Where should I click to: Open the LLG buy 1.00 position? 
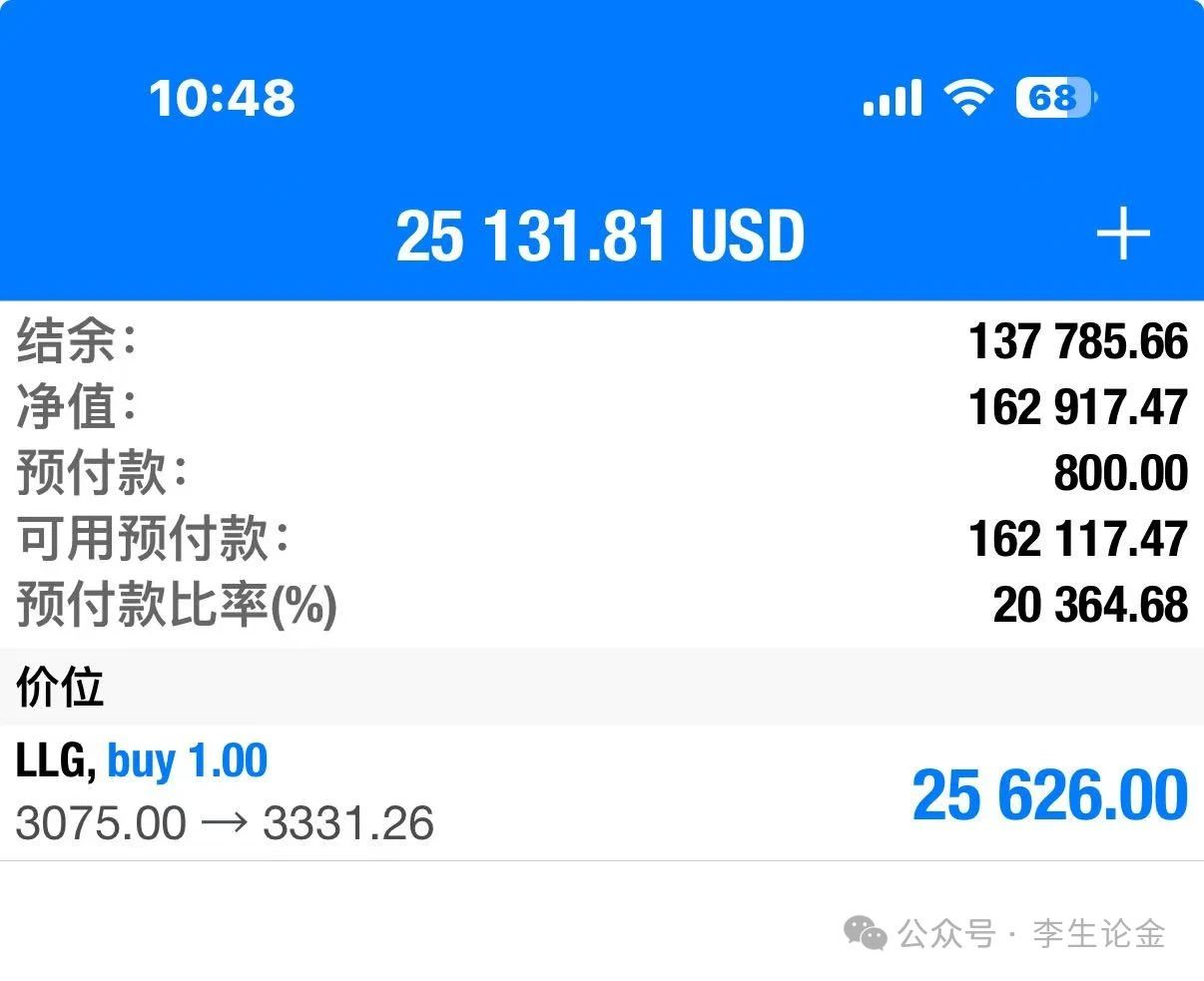pyautogui.click(x=601, y=792)
